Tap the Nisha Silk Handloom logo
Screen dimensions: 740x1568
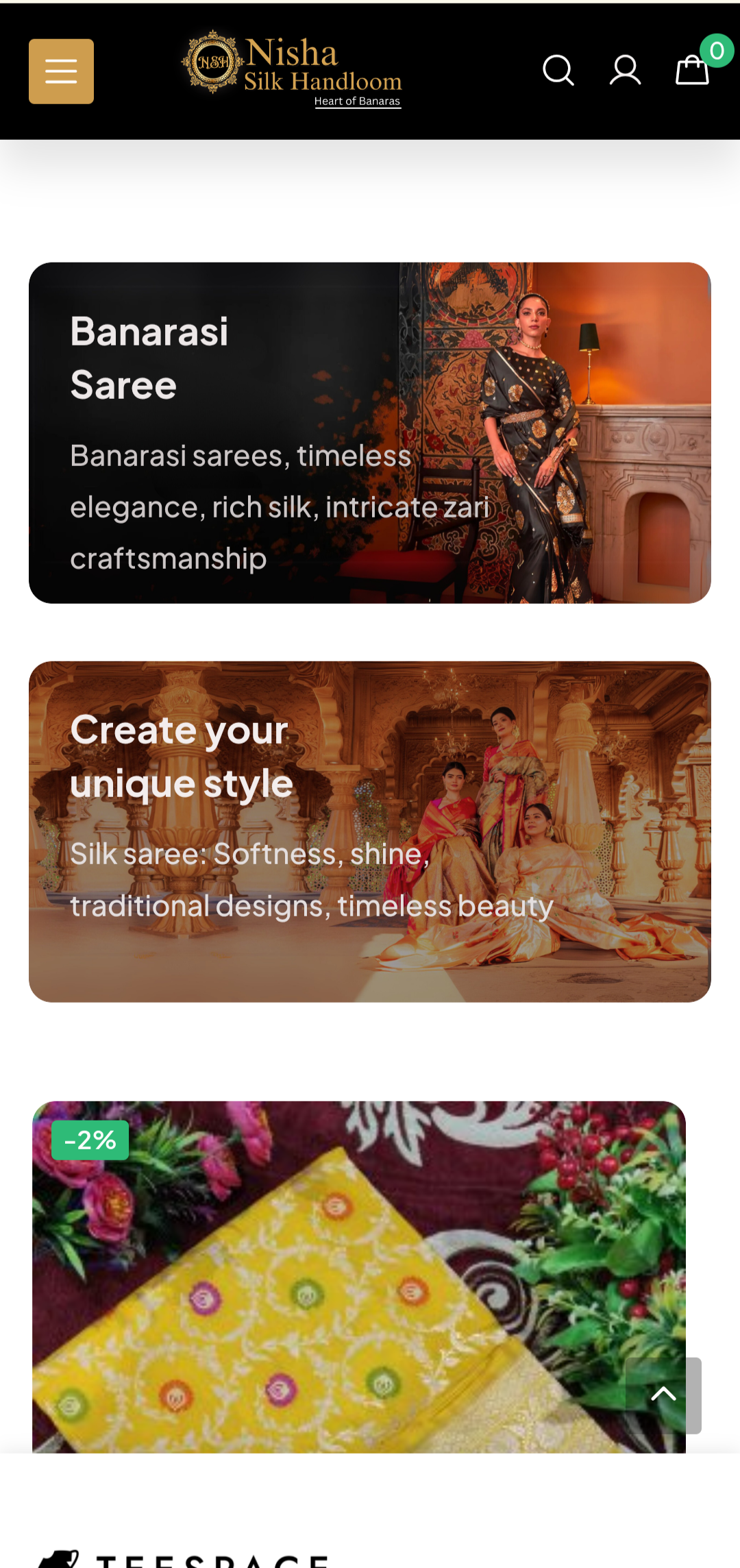tap(292, 70)
